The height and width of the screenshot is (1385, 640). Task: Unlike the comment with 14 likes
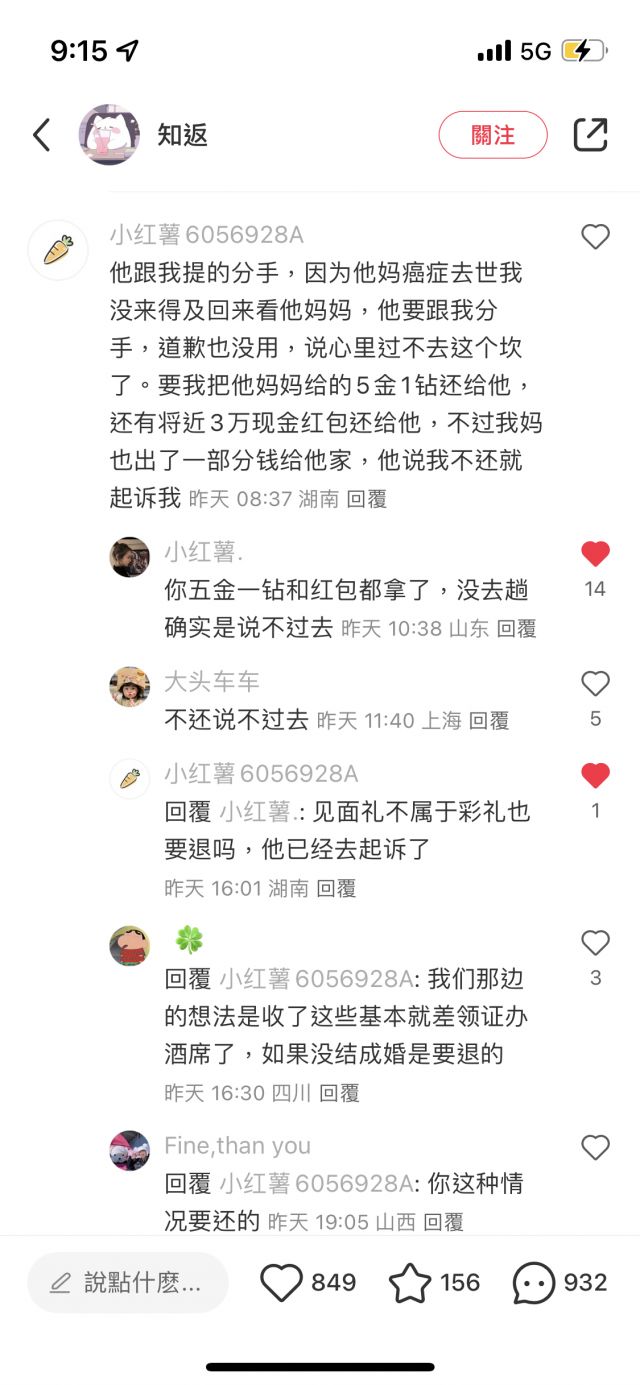pos(595,554)
